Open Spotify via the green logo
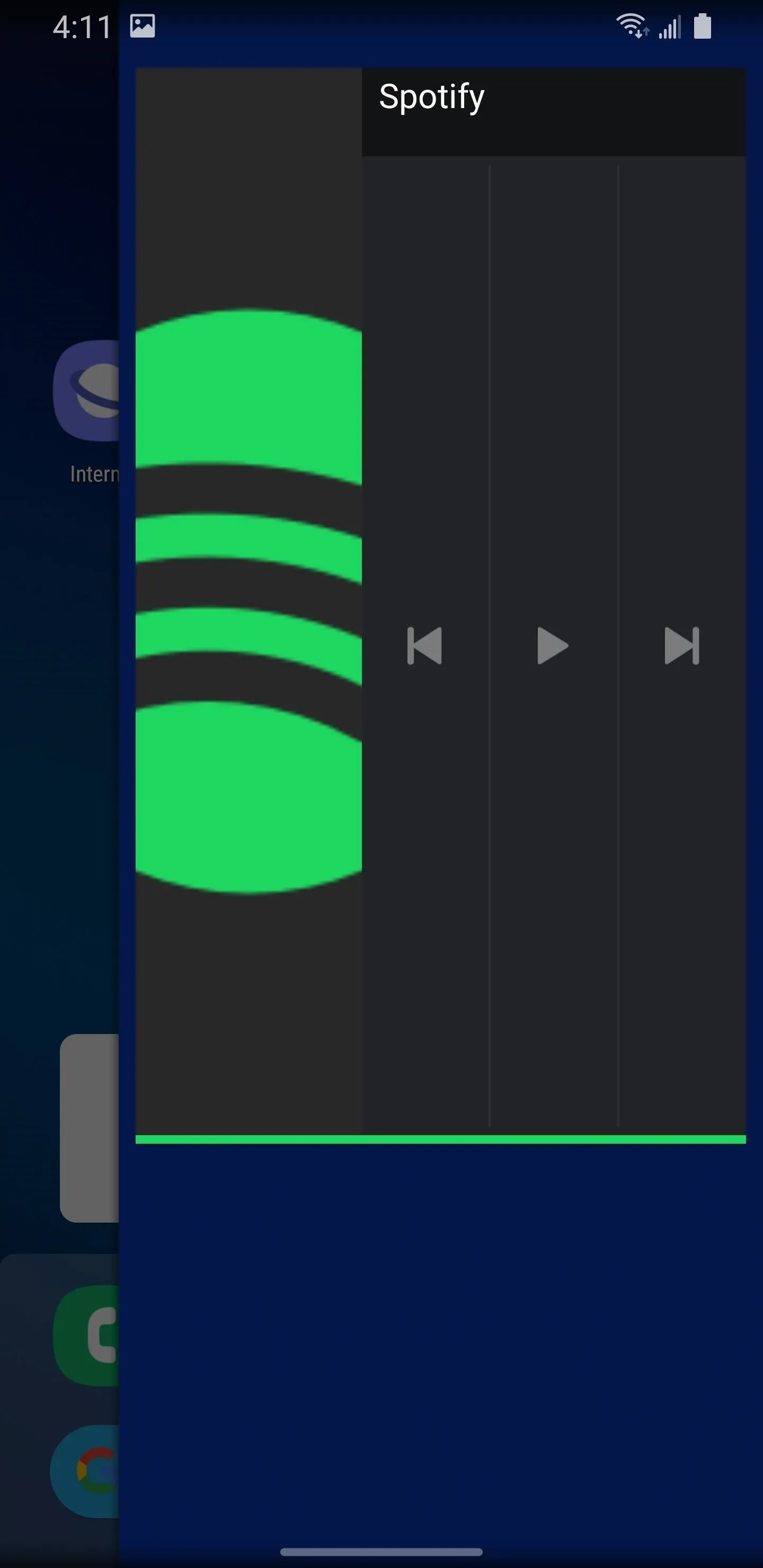Screen dimensions: 763x1568 tap(249, 601)
